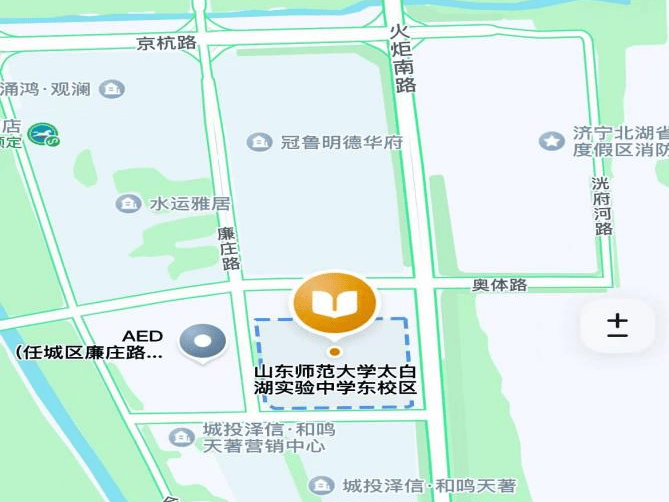Select the 济宁北湖省度假区 star marker
The height and width of the screenshot is (502, 669).
pos(550,142)
